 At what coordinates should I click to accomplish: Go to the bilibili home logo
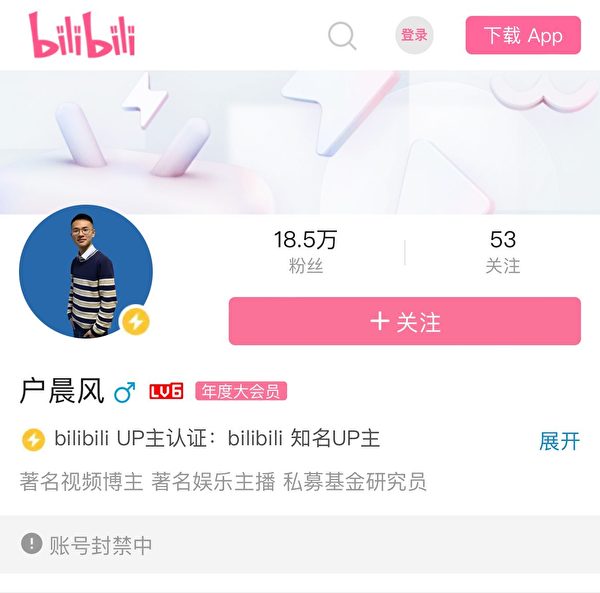point(82,34)
